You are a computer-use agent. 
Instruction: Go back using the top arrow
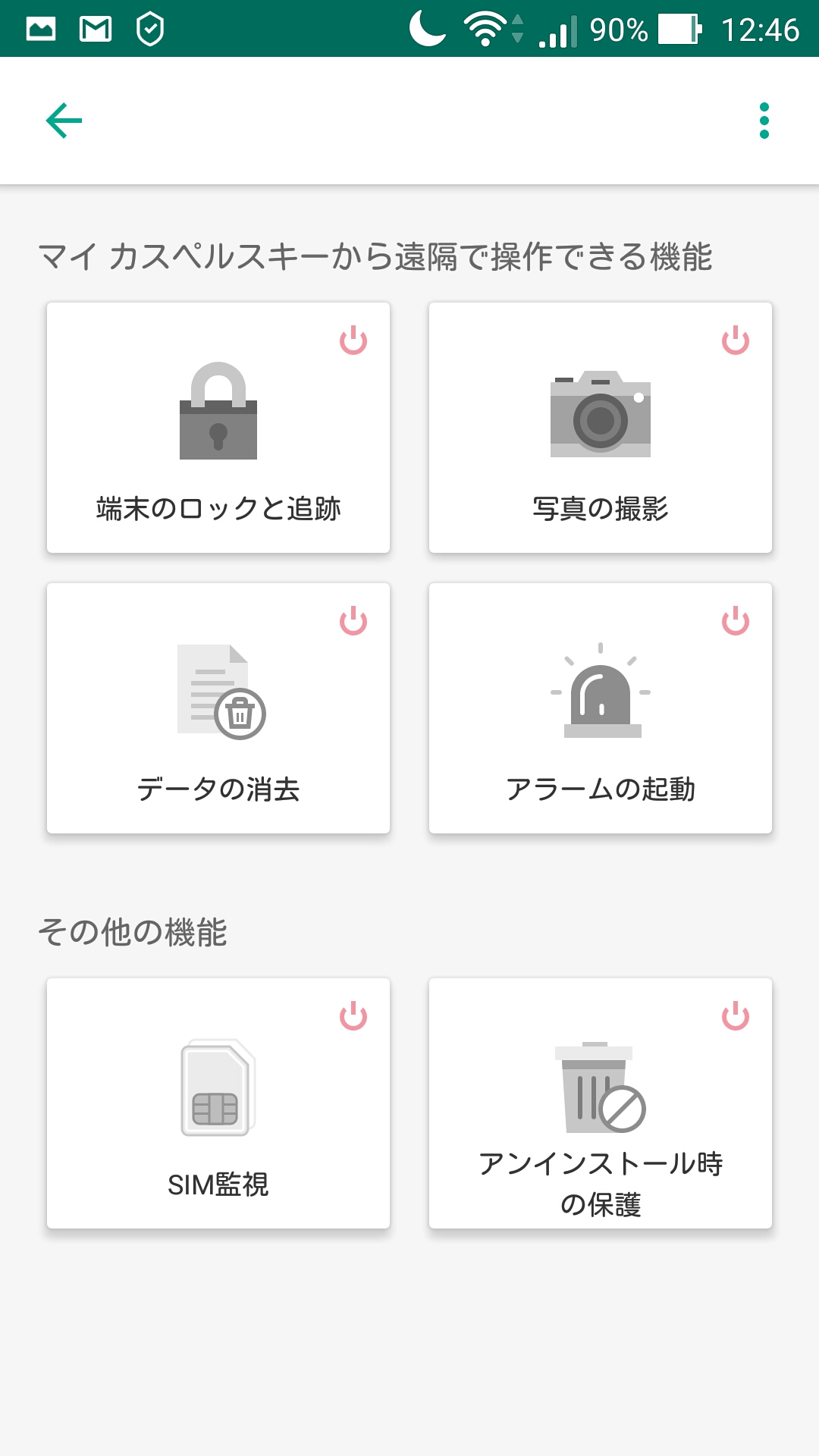64,121
